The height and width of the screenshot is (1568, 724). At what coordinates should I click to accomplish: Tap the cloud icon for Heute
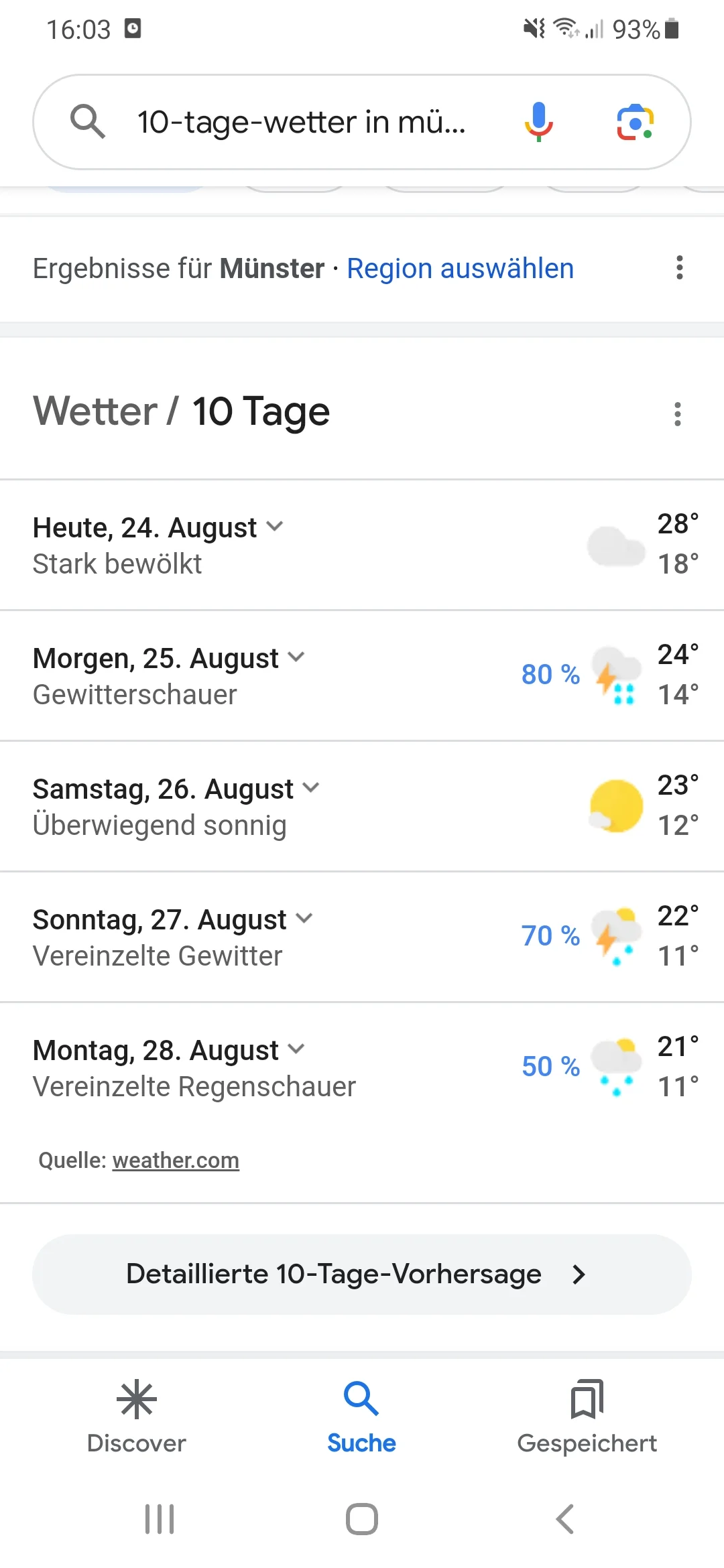(615, 545)
